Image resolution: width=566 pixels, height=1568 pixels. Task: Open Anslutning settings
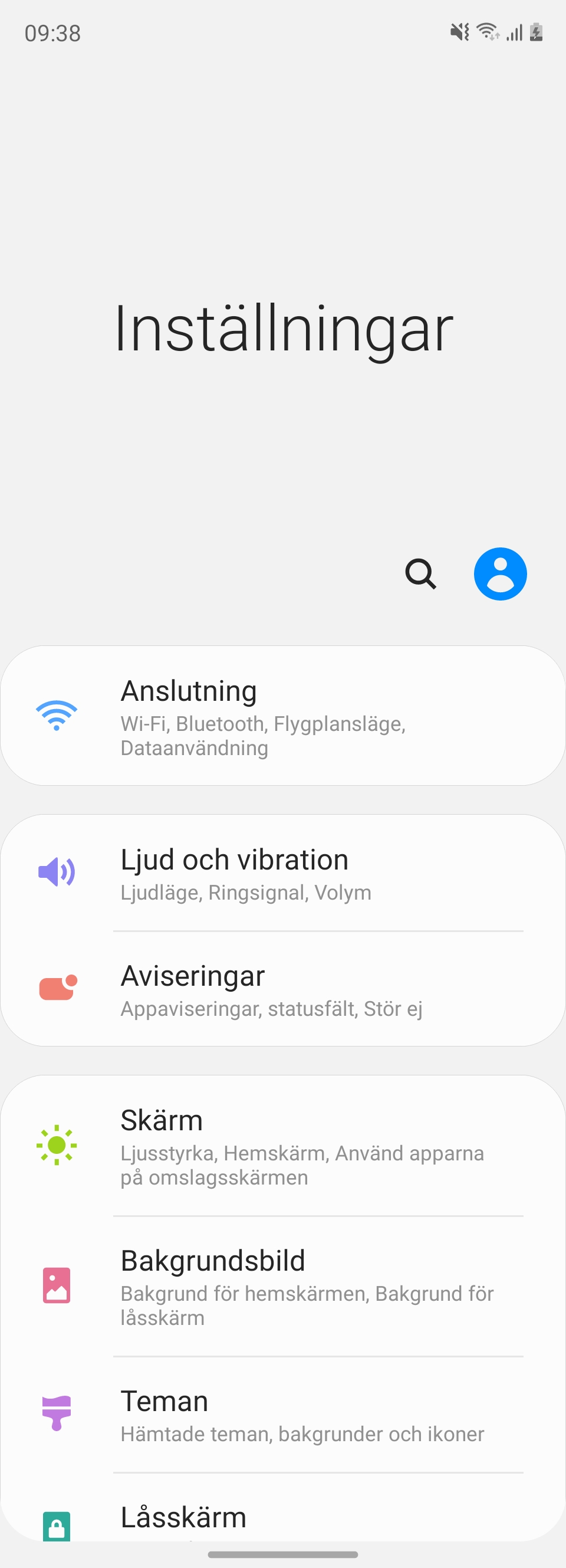pos(283,716)
